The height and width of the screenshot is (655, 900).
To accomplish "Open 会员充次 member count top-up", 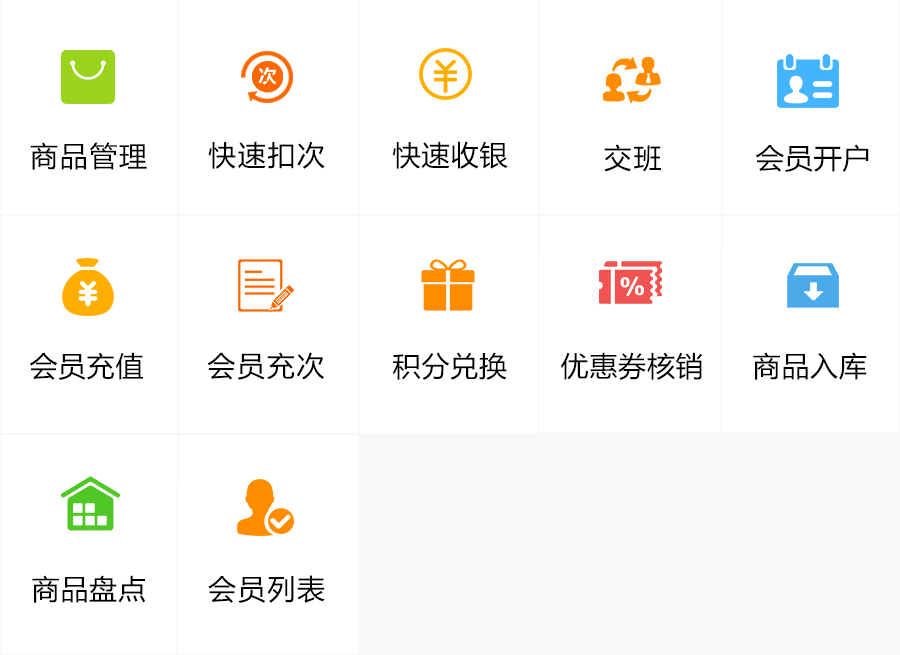I will click(267, 322).
